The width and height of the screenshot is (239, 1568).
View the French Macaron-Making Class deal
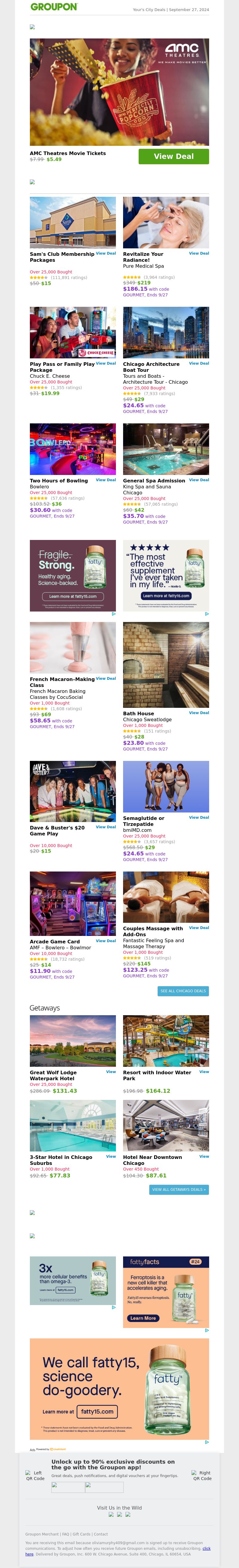pos(105,678)
